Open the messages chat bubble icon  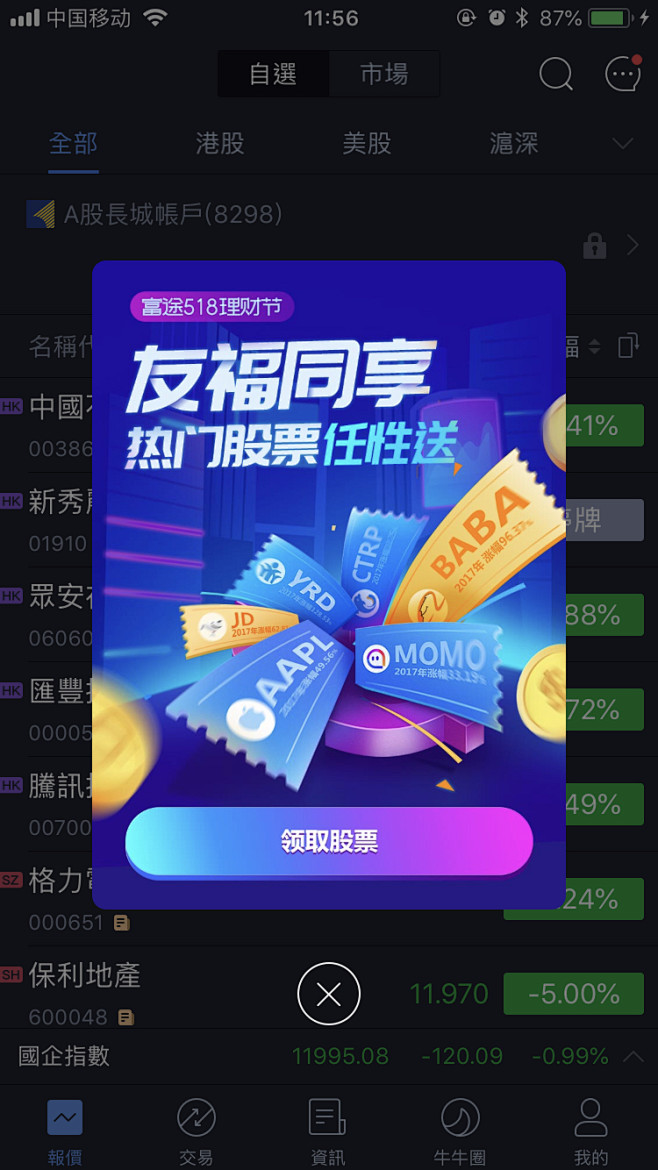[623, 74]
